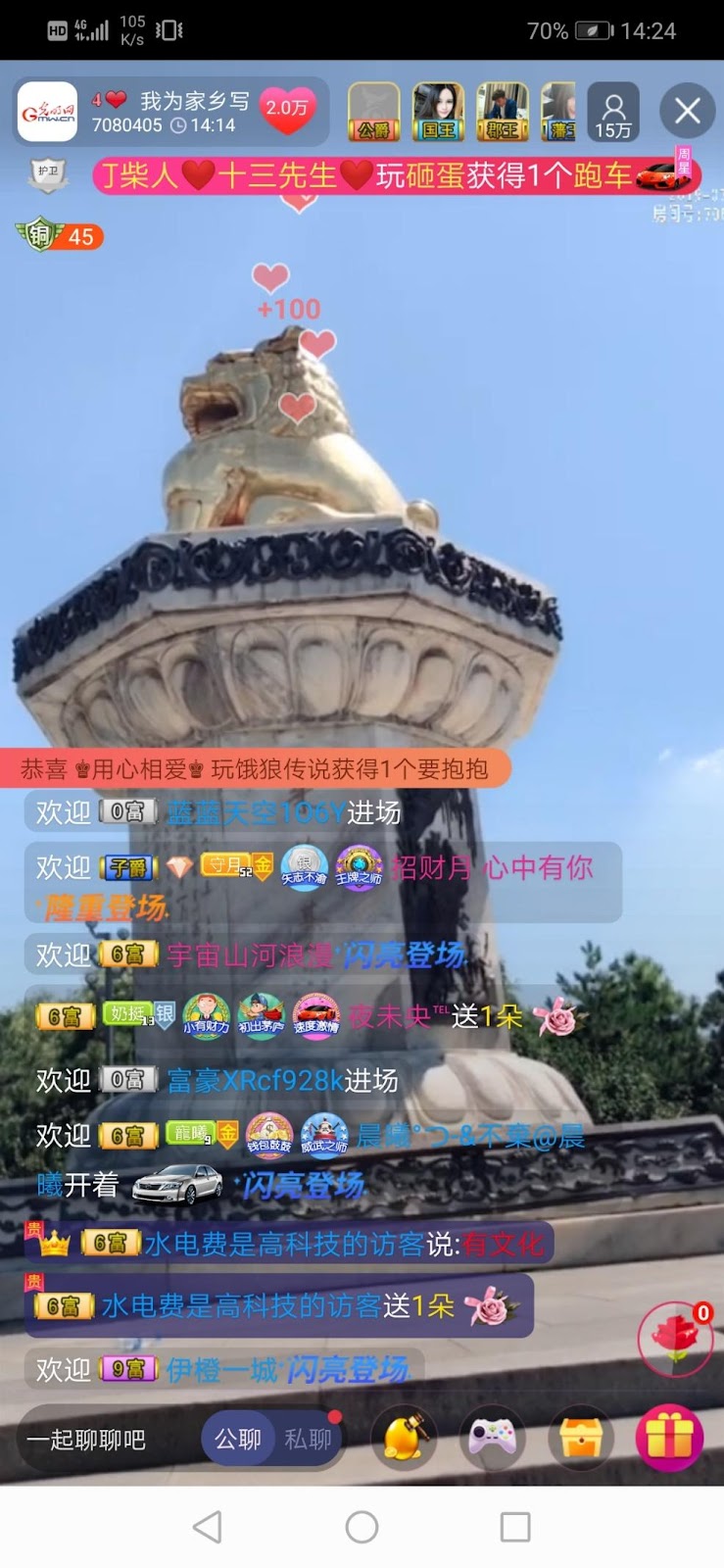This screenshot has width=724, height=1568.
Task: Open the game controller menu
Action: tap(492, 1438)
